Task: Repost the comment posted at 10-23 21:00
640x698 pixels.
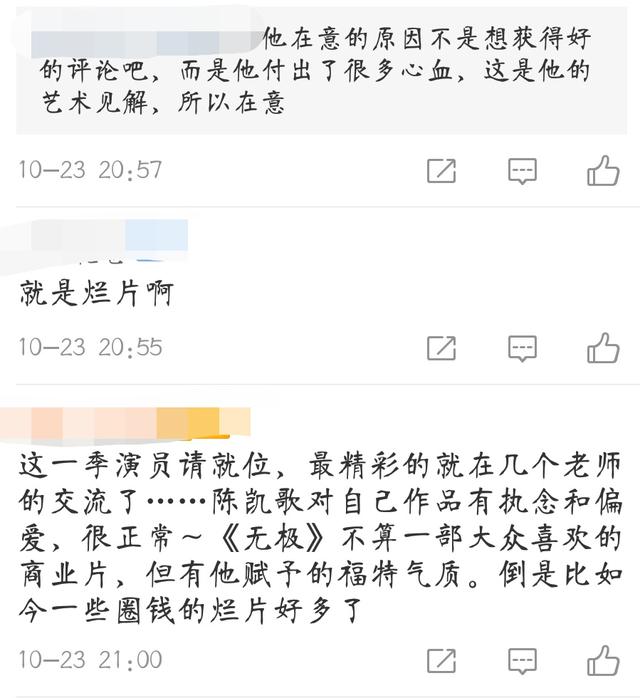Action: coord(442,660)
